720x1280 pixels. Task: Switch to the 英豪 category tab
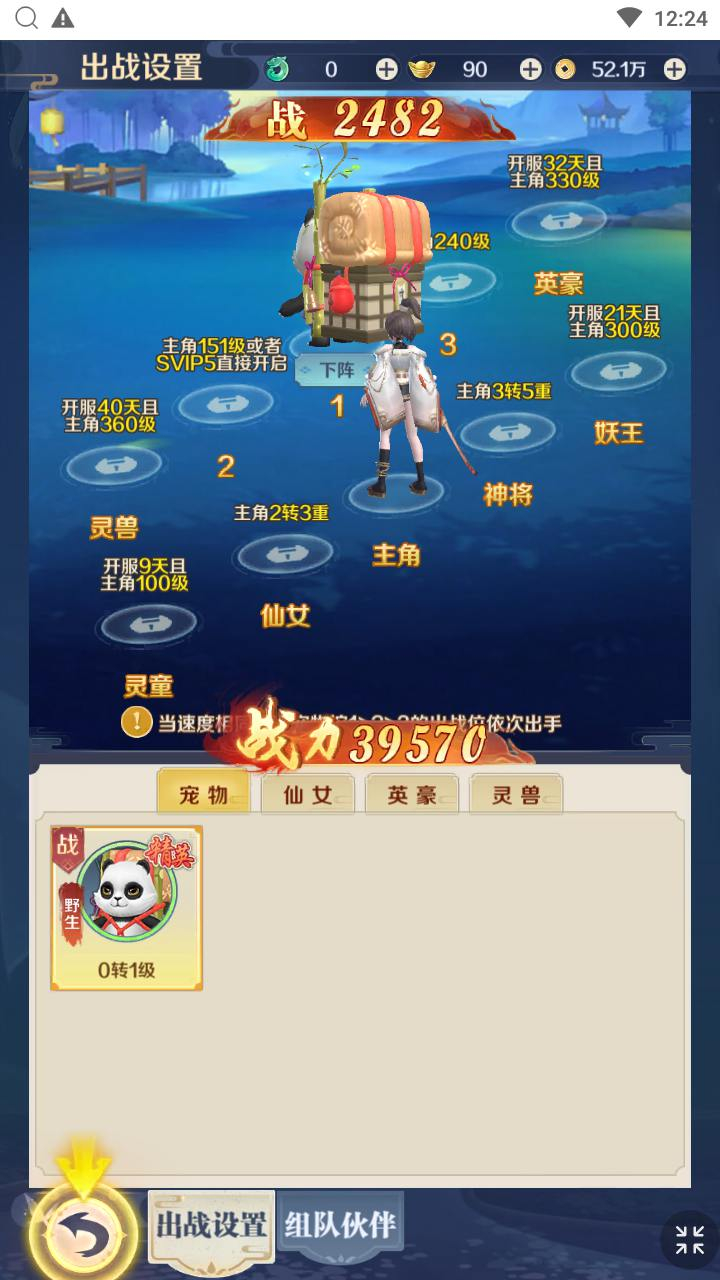click(412, 795)
